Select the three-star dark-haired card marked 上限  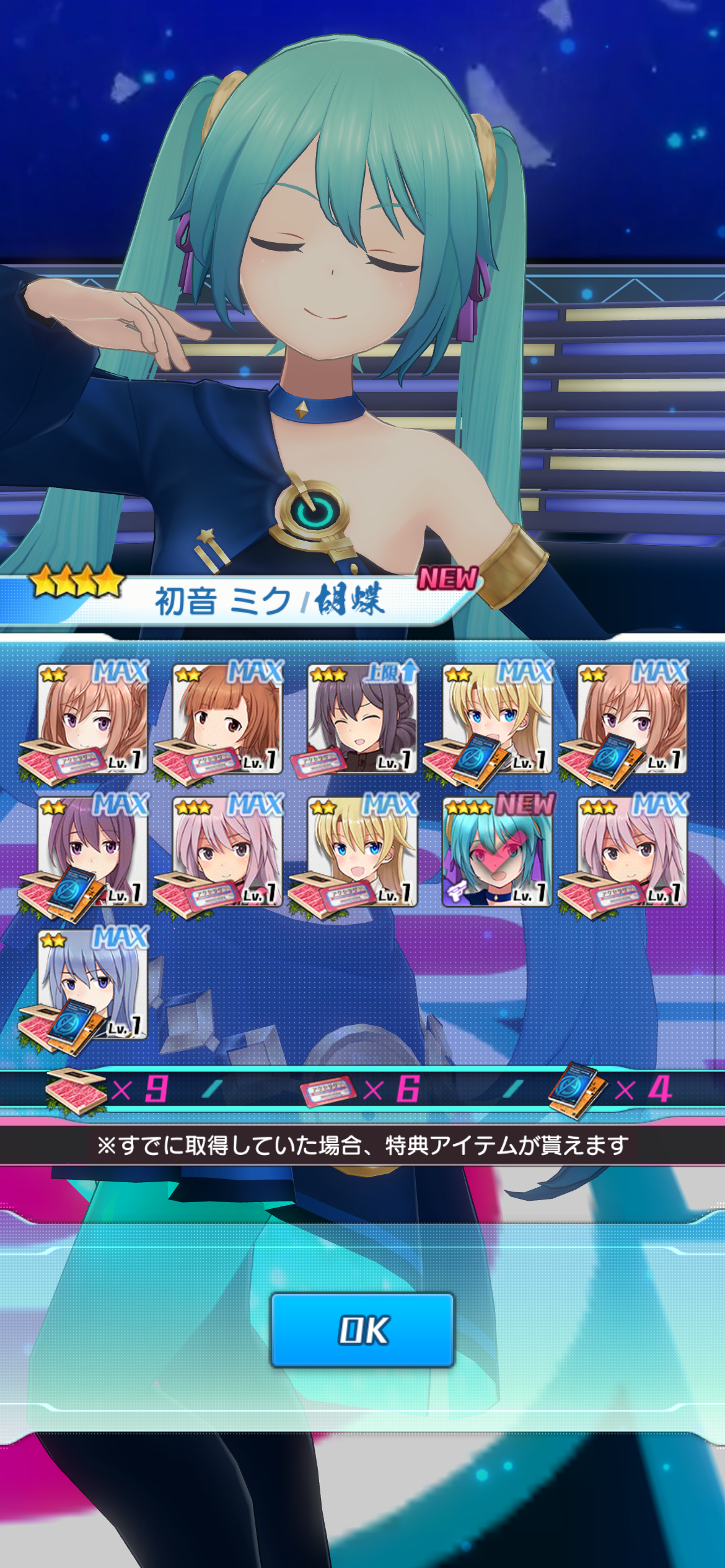(362, 718)
